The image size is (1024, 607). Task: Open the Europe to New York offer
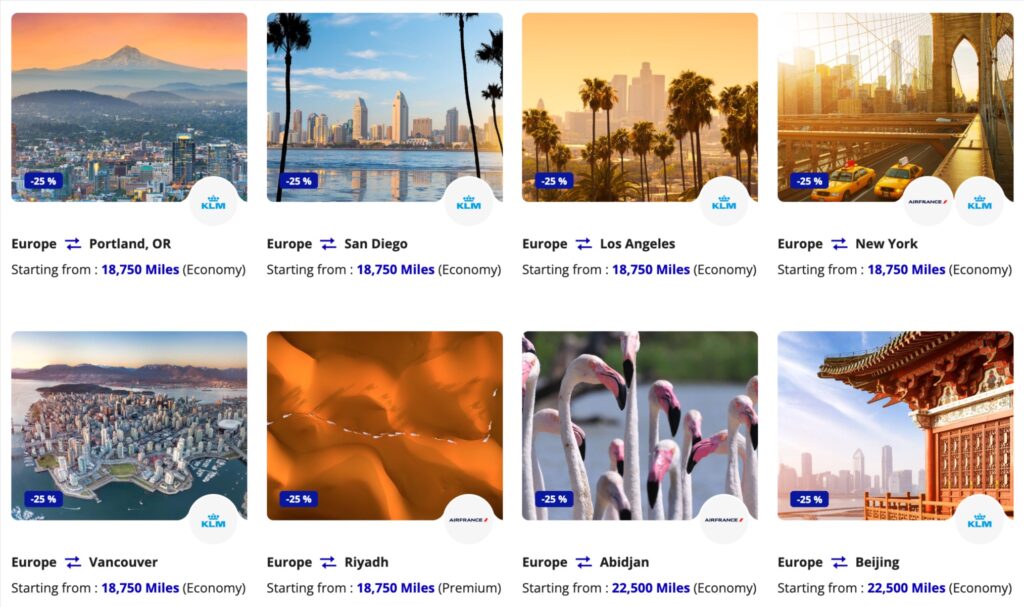coord(895,107)
